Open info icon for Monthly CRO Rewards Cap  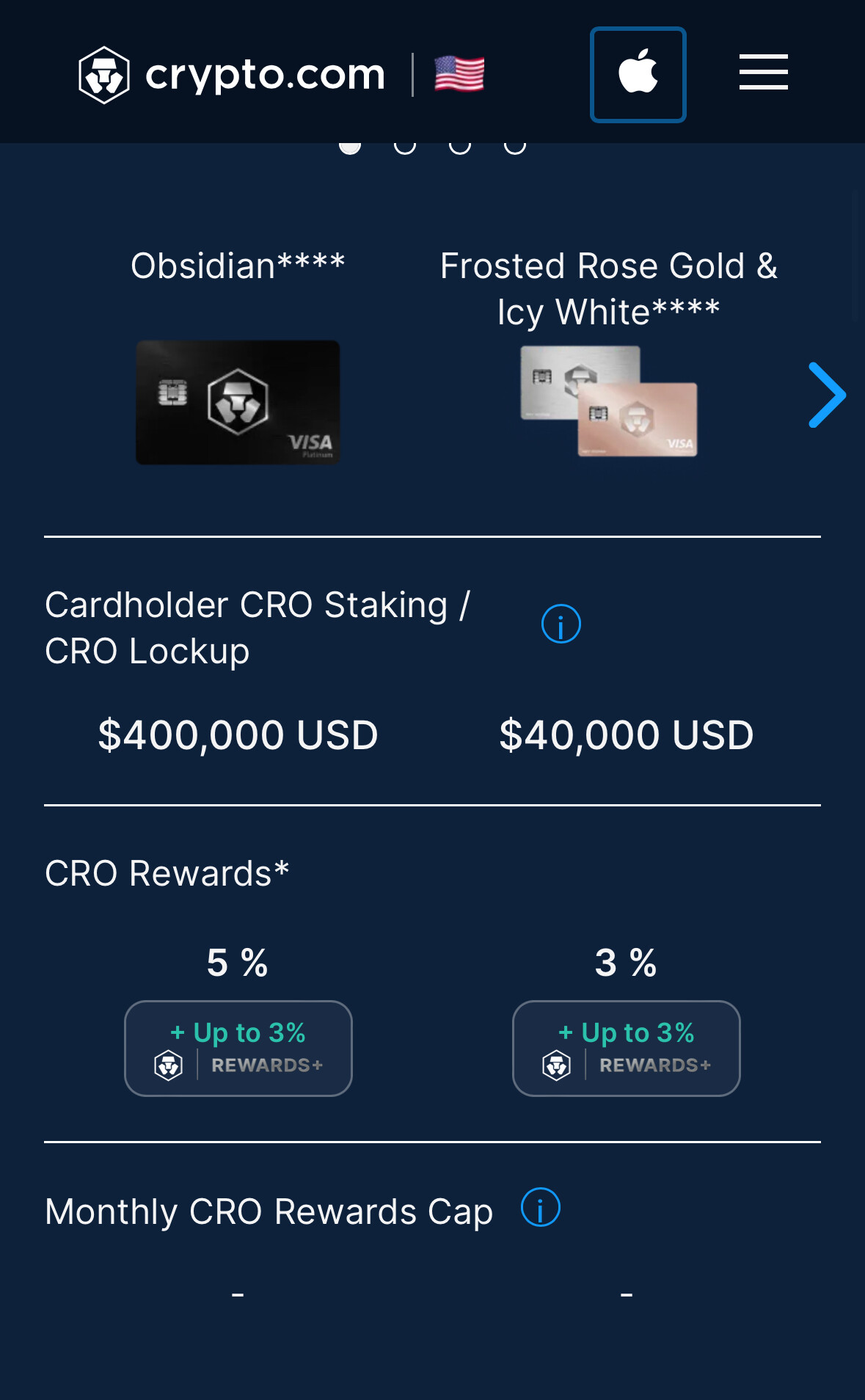pos(541,1207)
